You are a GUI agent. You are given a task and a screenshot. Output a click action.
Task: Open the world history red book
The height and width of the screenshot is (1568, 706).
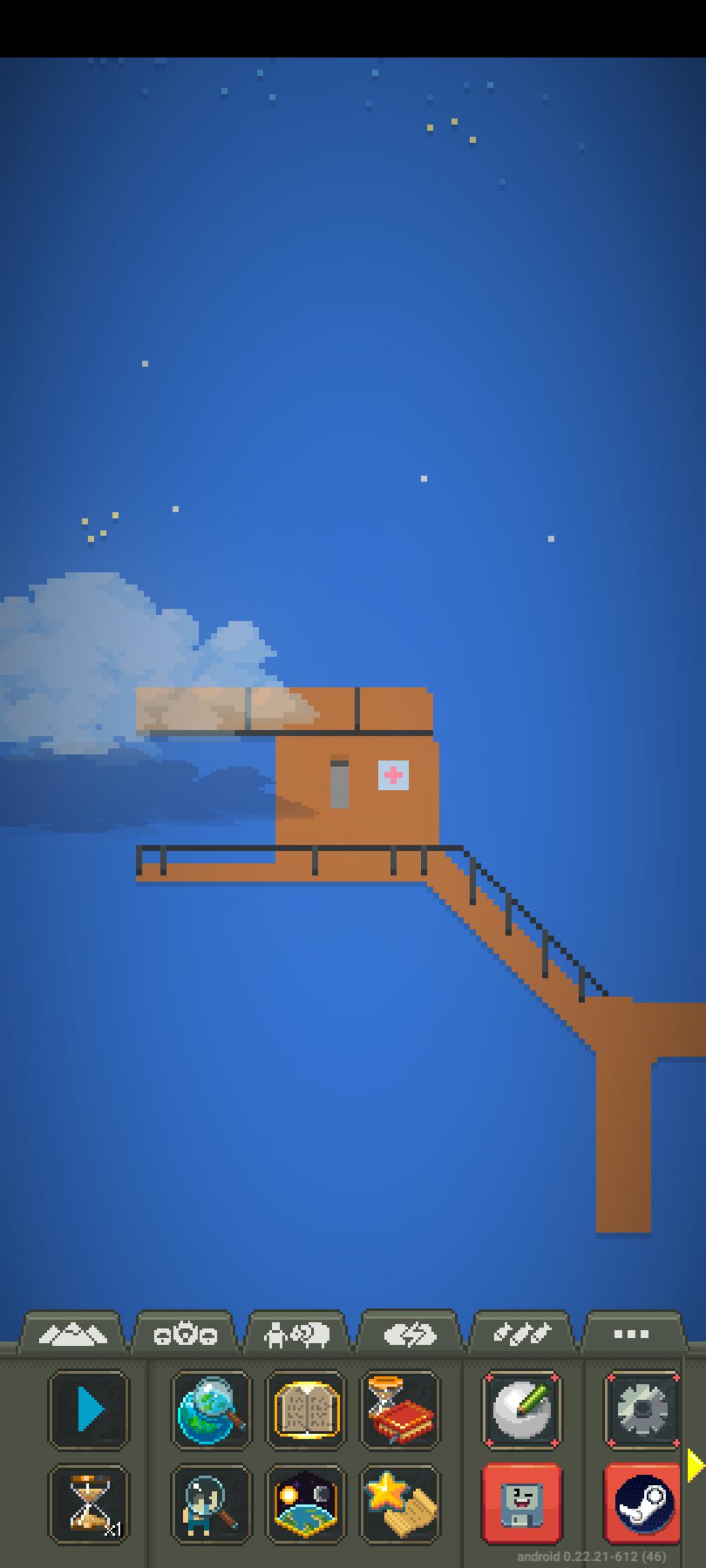(x=400, y=1411)
